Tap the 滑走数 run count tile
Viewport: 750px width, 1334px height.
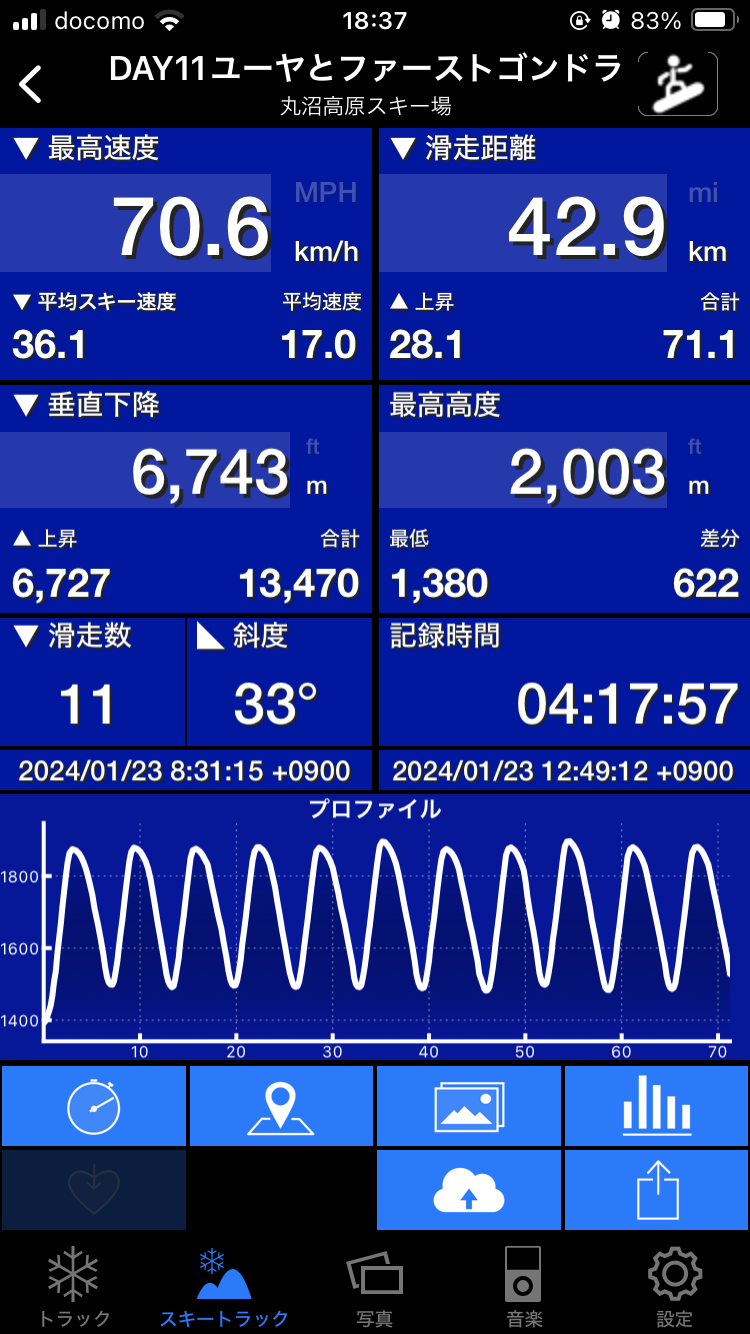pos(93,682)
